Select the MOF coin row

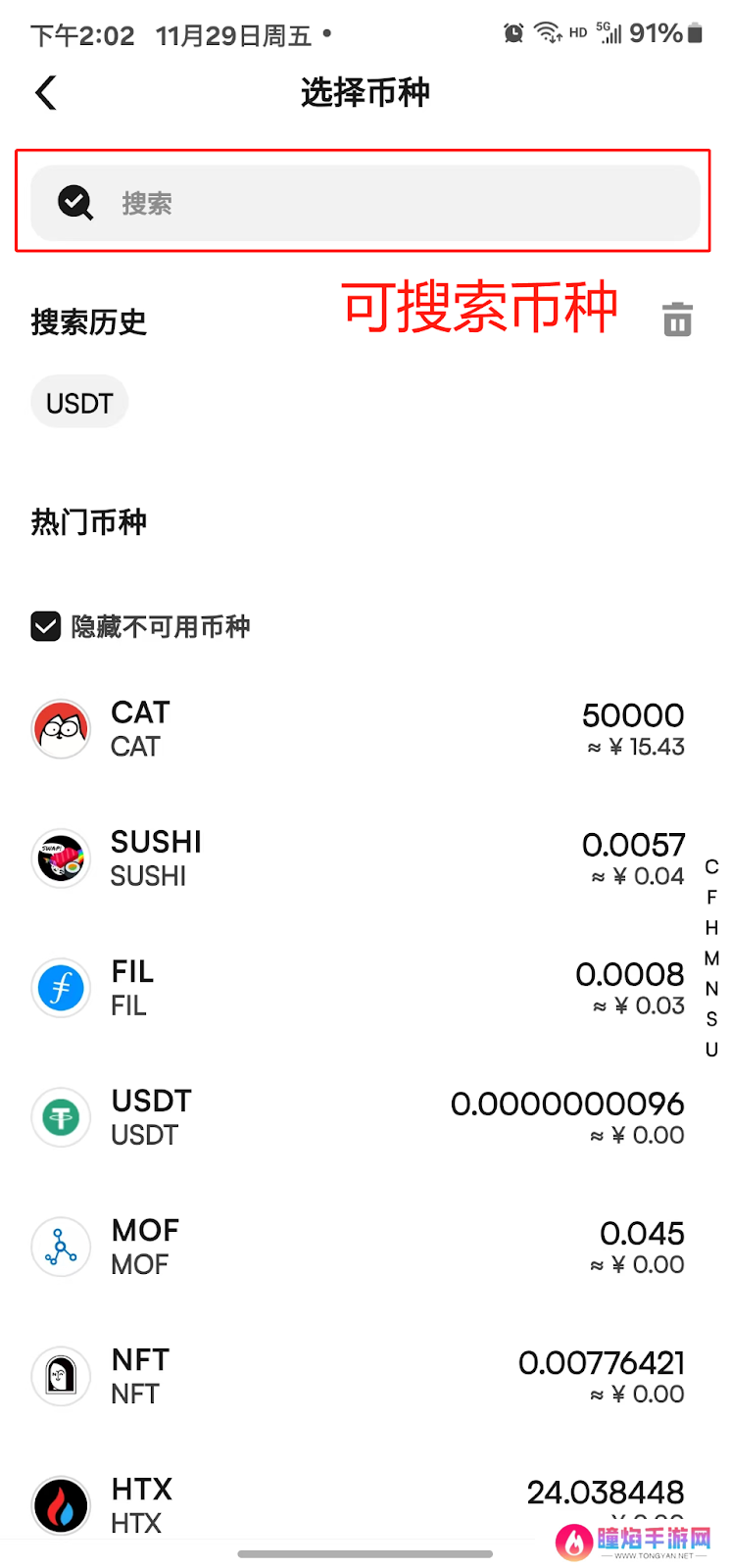click(359, 1247)
